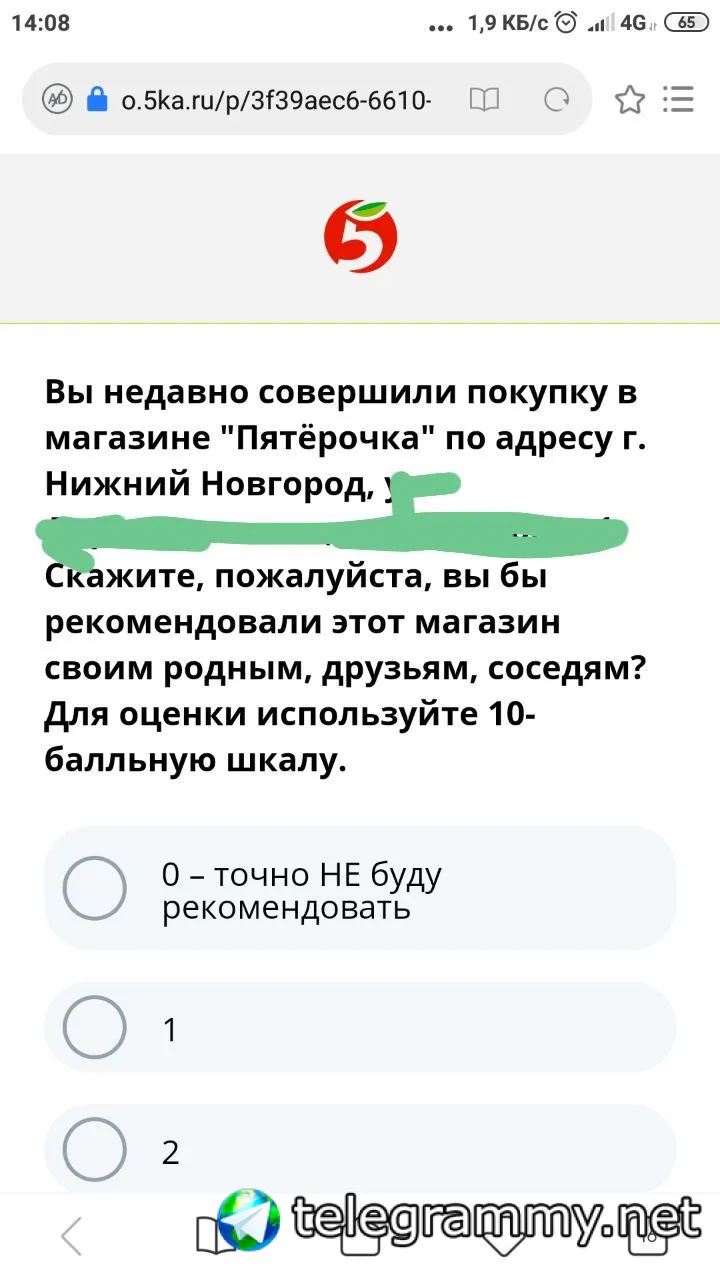Enable reader mode book icon
Screen dimensions: 720x1280
[x=485, y=100]
